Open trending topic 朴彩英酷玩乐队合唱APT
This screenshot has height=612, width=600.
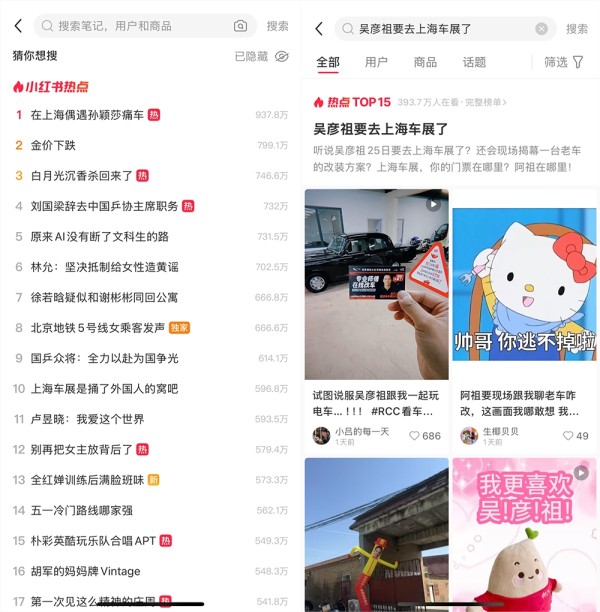(x=93, y=541)
